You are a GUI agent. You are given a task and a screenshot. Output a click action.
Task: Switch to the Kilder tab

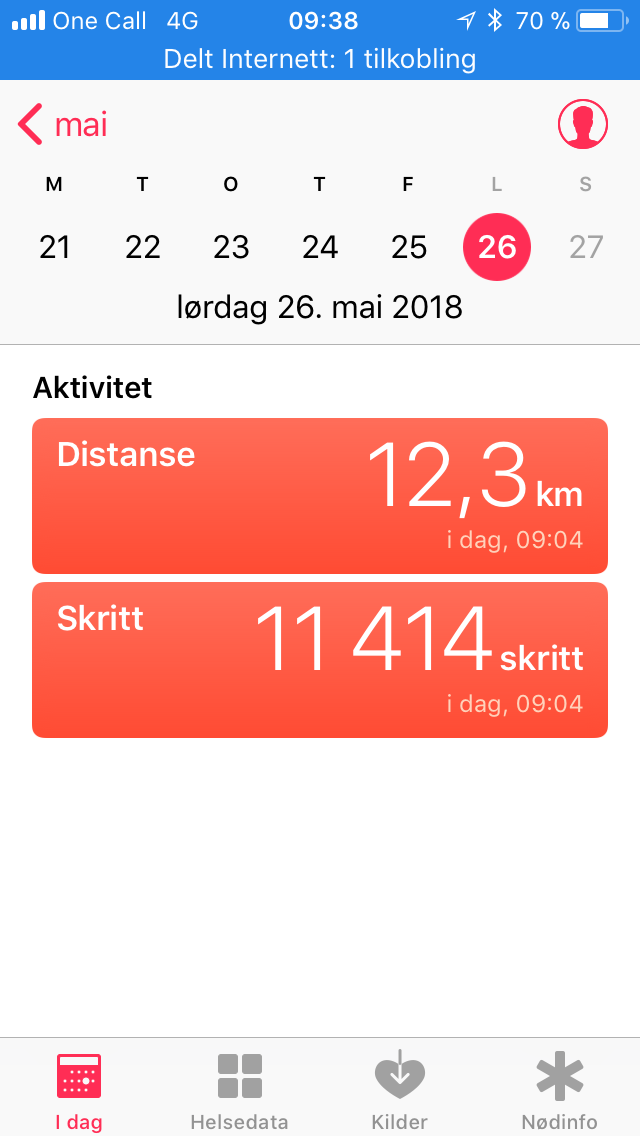click(400, 1090)
